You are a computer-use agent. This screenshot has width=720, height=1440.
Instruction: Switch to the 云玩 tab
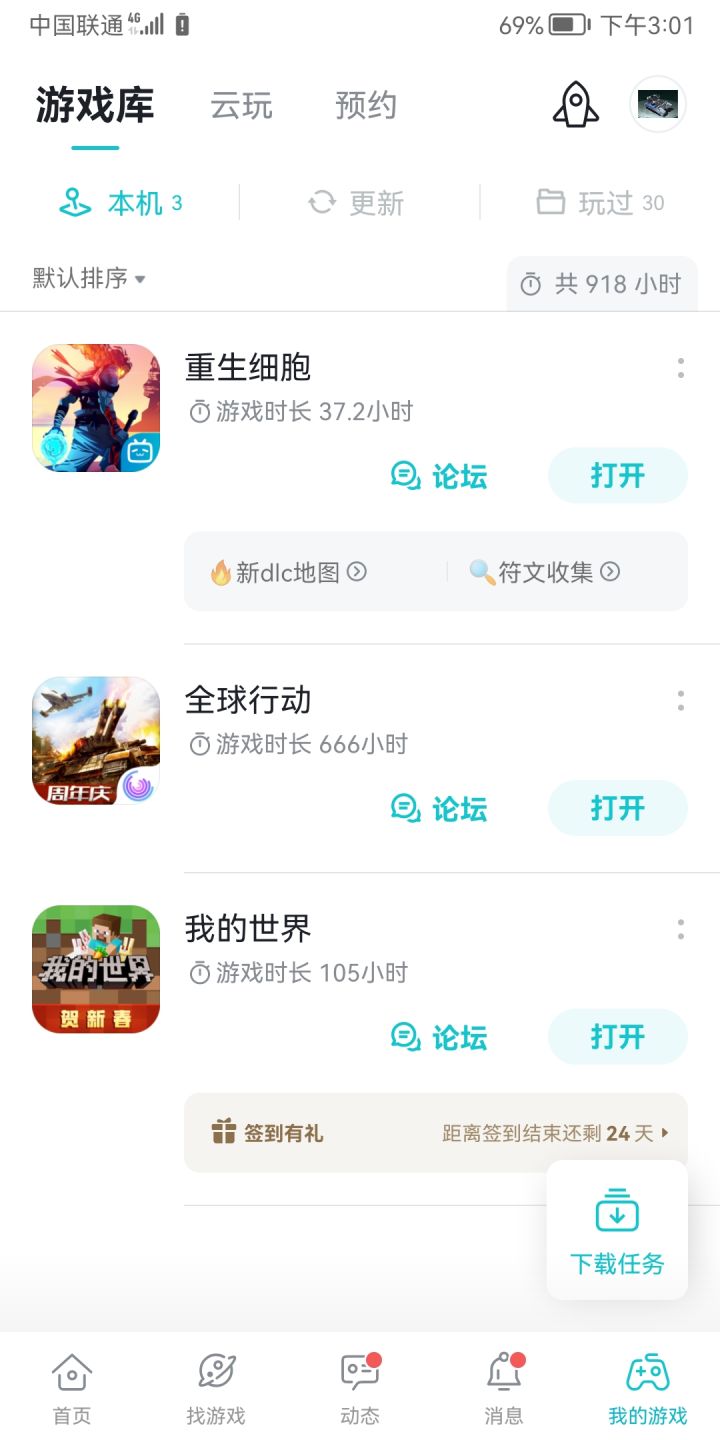(x=241, y=106)
